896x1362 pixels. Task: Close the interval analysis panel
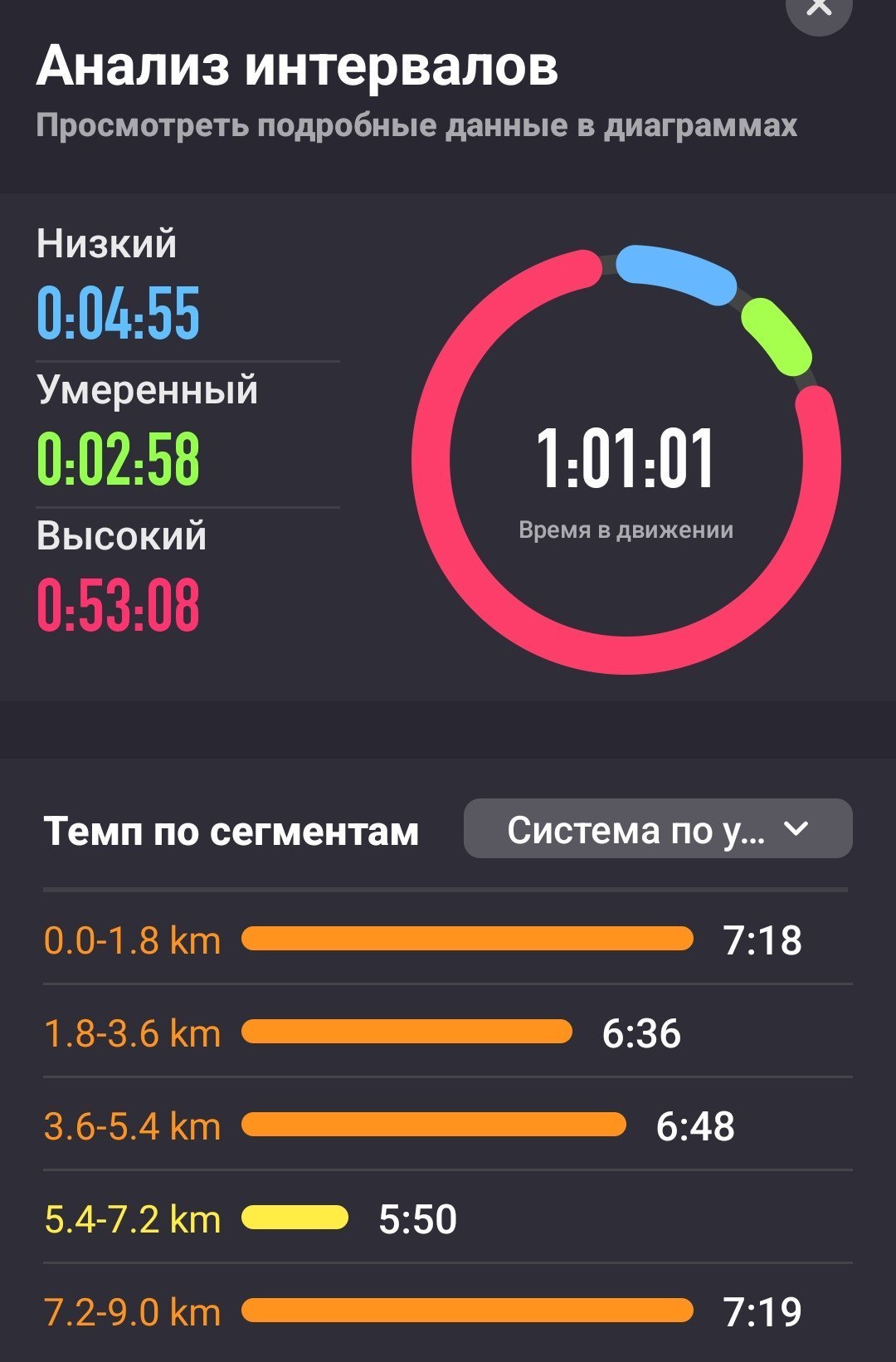point(819,10)
